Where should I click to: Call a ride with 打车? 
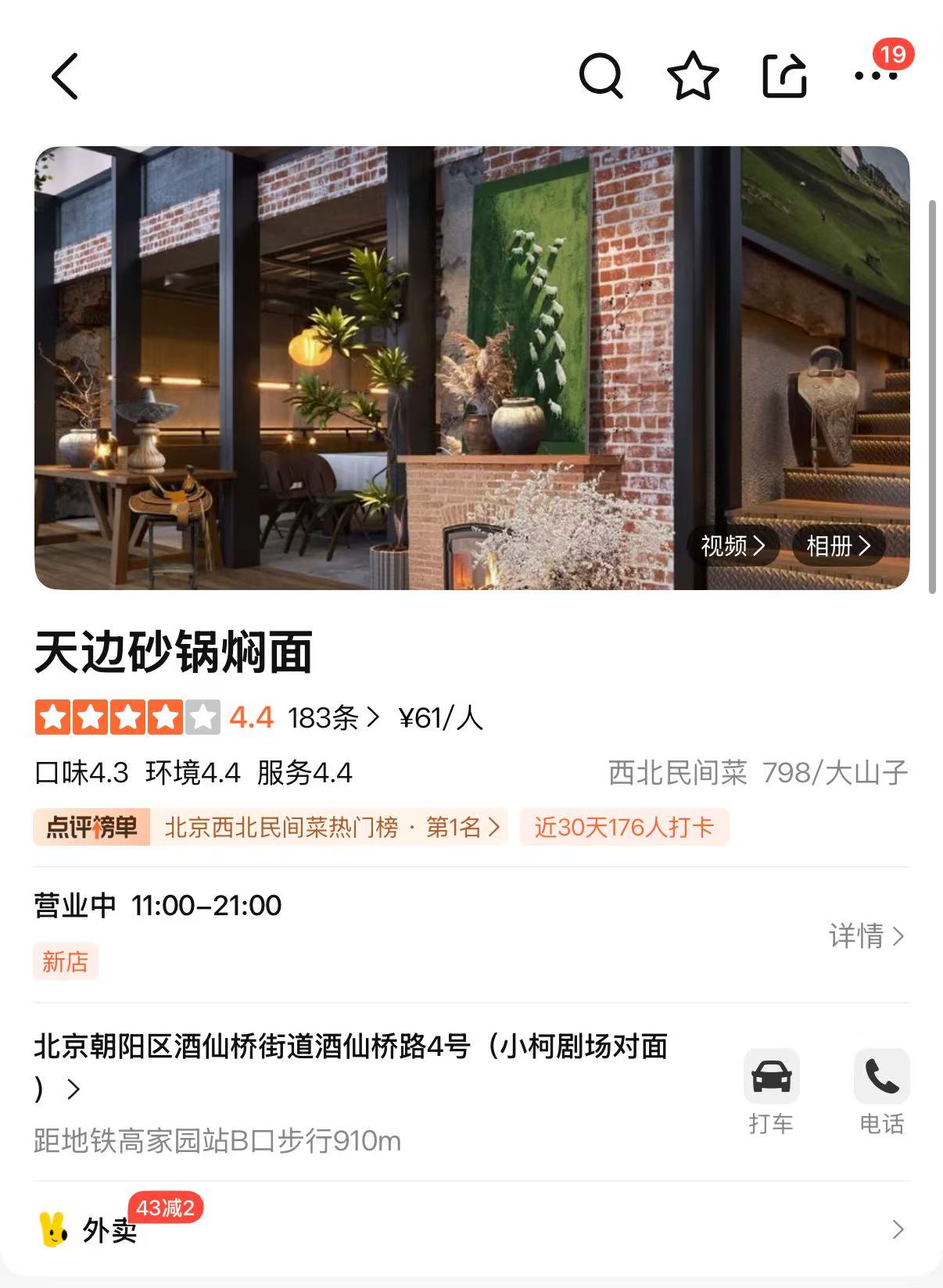[x=771, y=1091]
